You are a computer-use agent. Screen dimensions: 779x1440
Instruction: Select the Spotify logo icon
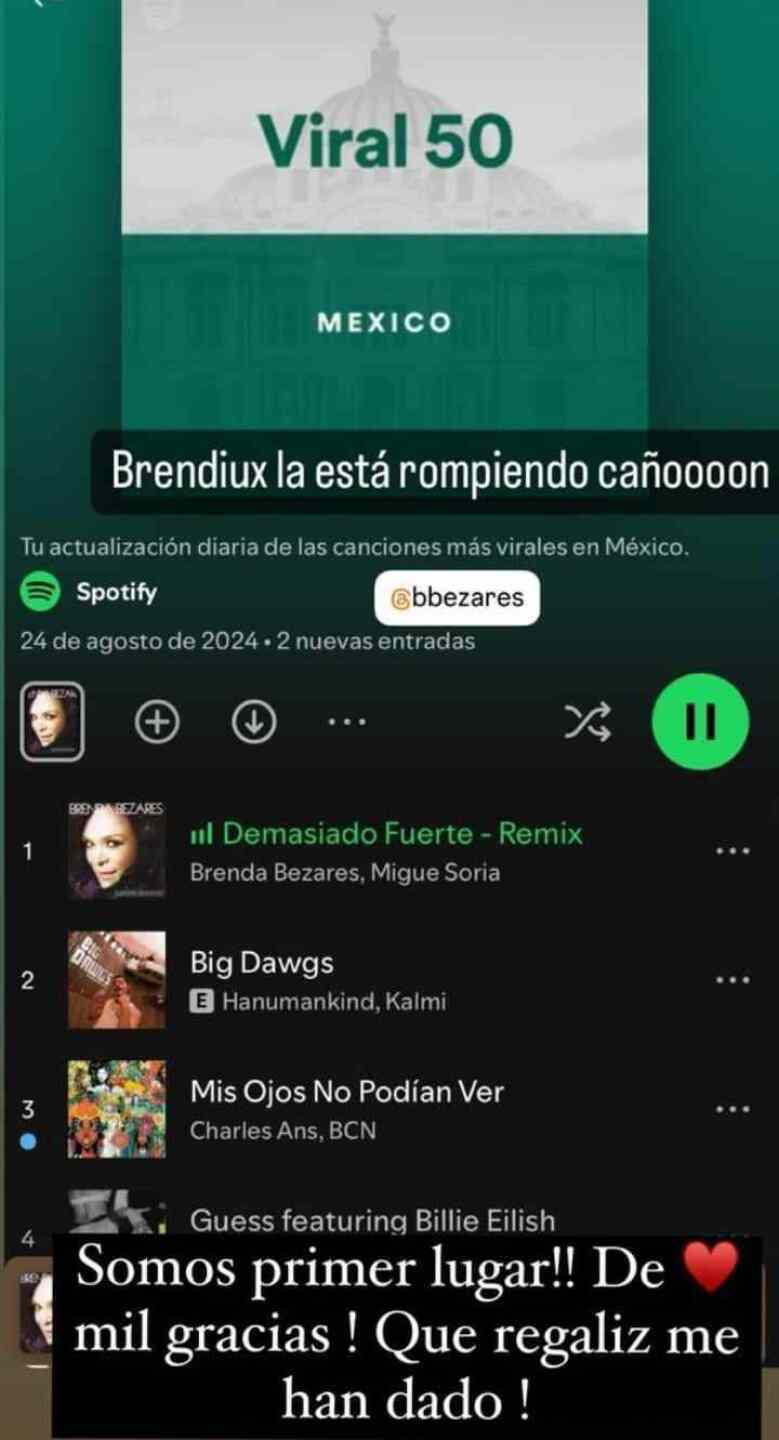[x=38, y=592]
